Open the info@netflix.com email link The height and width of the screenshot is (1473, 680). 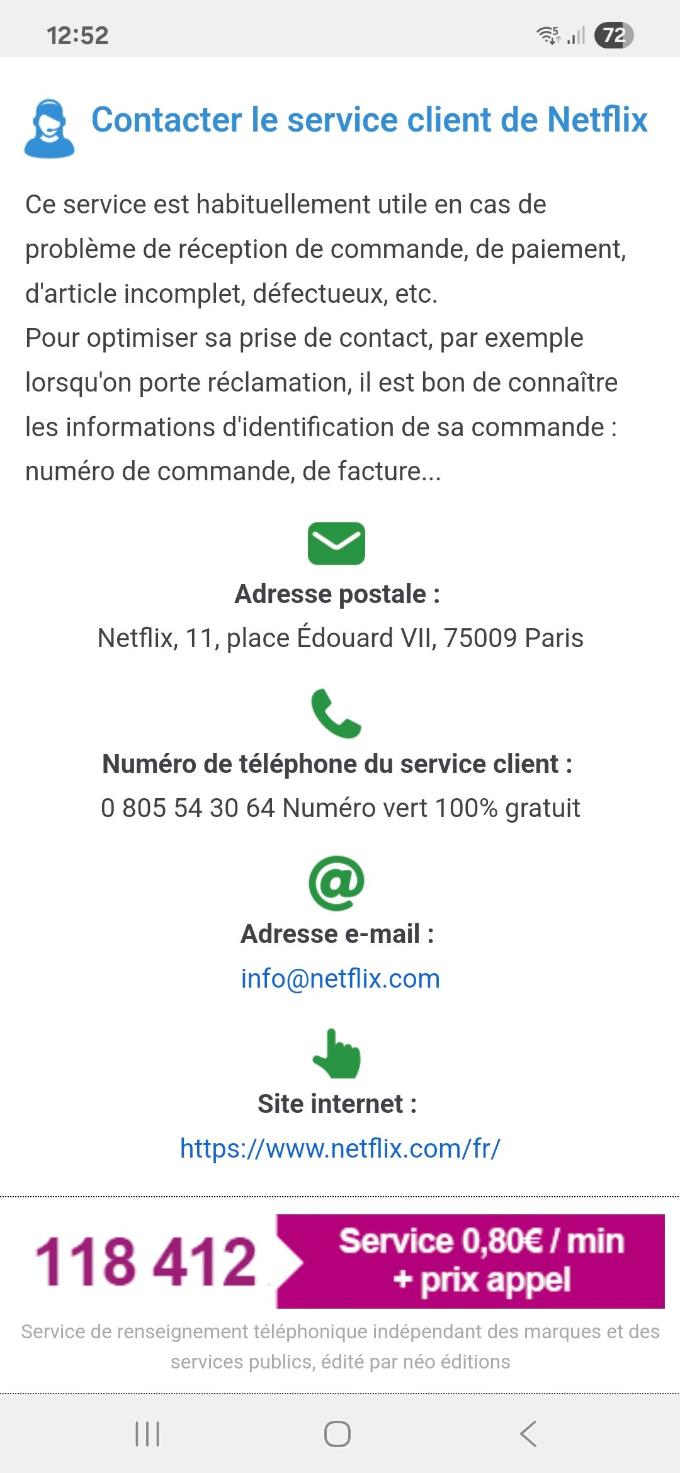pos(340,978)
